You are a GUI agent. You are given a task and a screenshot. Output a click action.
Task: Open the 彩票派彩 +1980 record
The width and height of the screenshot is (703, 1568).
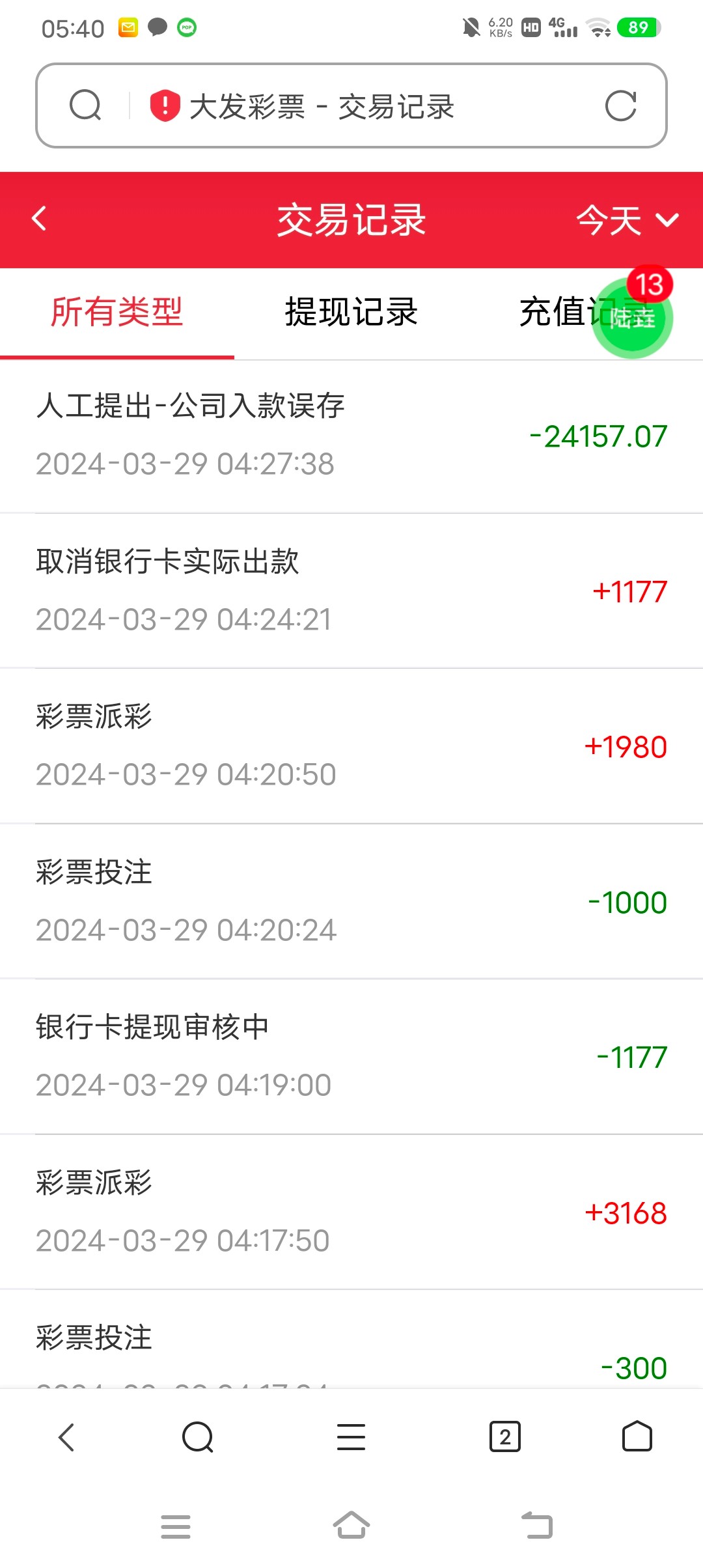(x=351, y=746)
